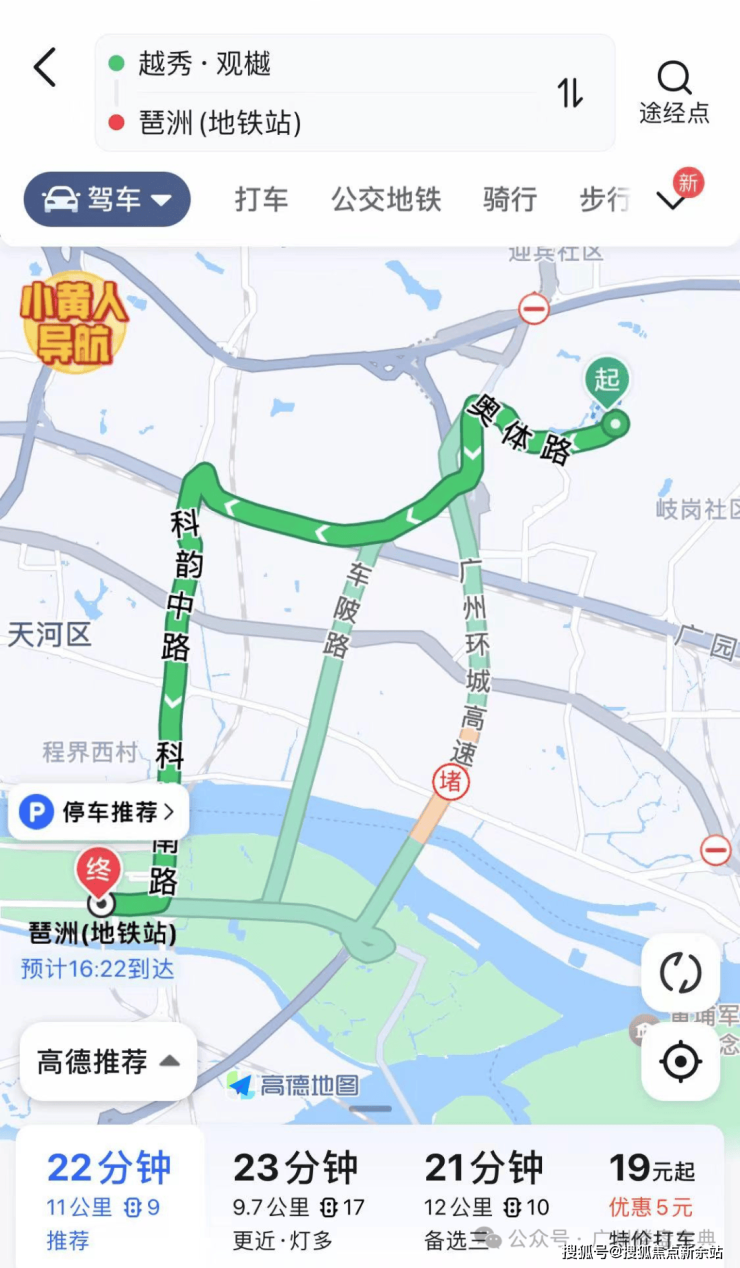The width and height of the screenshot is (740, 1268).
Task: Swap start and destination points
Action: [x=570, y=93]
